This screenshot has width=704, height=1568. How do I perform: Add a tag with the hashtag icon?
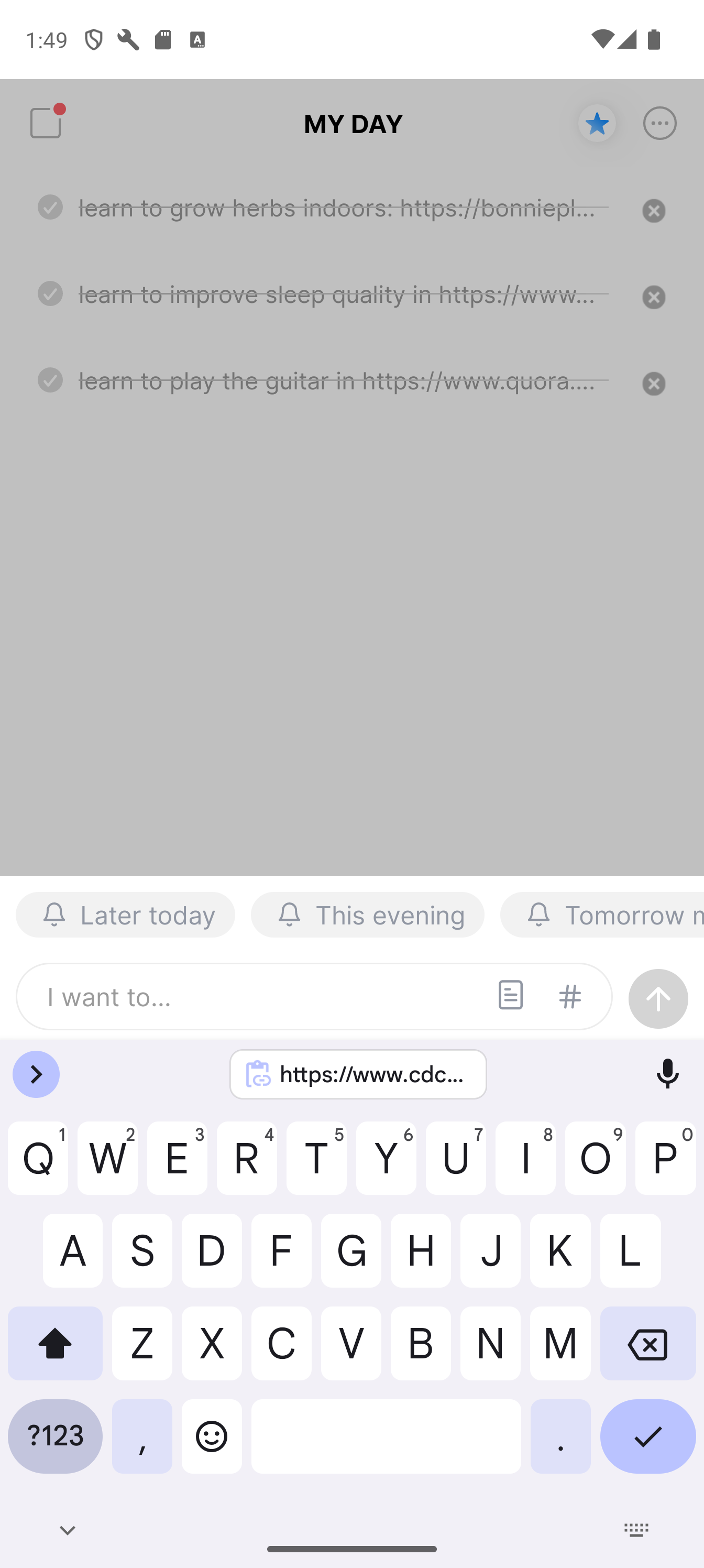tap(570, 996)
